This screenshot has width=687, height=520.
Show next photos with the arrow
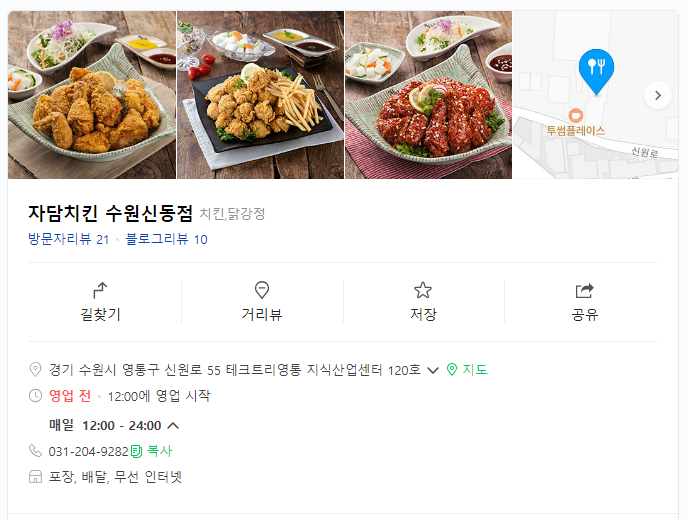[x=657, y=96]
